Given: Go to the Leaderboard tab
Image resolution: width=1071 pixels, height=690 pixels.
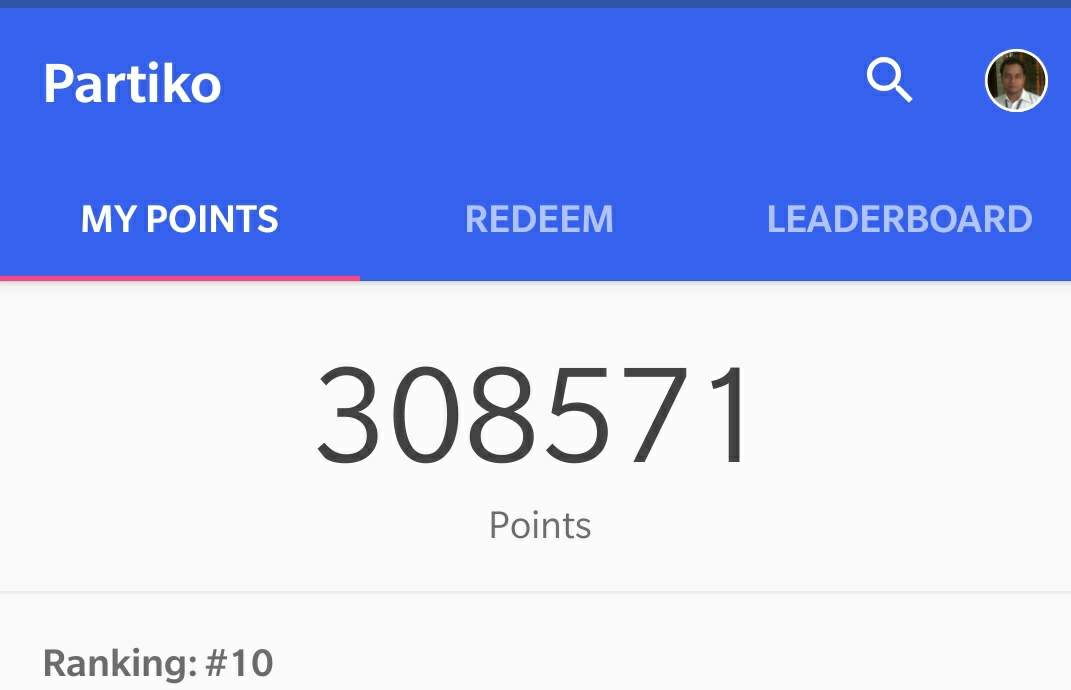Looking at the screenshot, I should (899, 219).
